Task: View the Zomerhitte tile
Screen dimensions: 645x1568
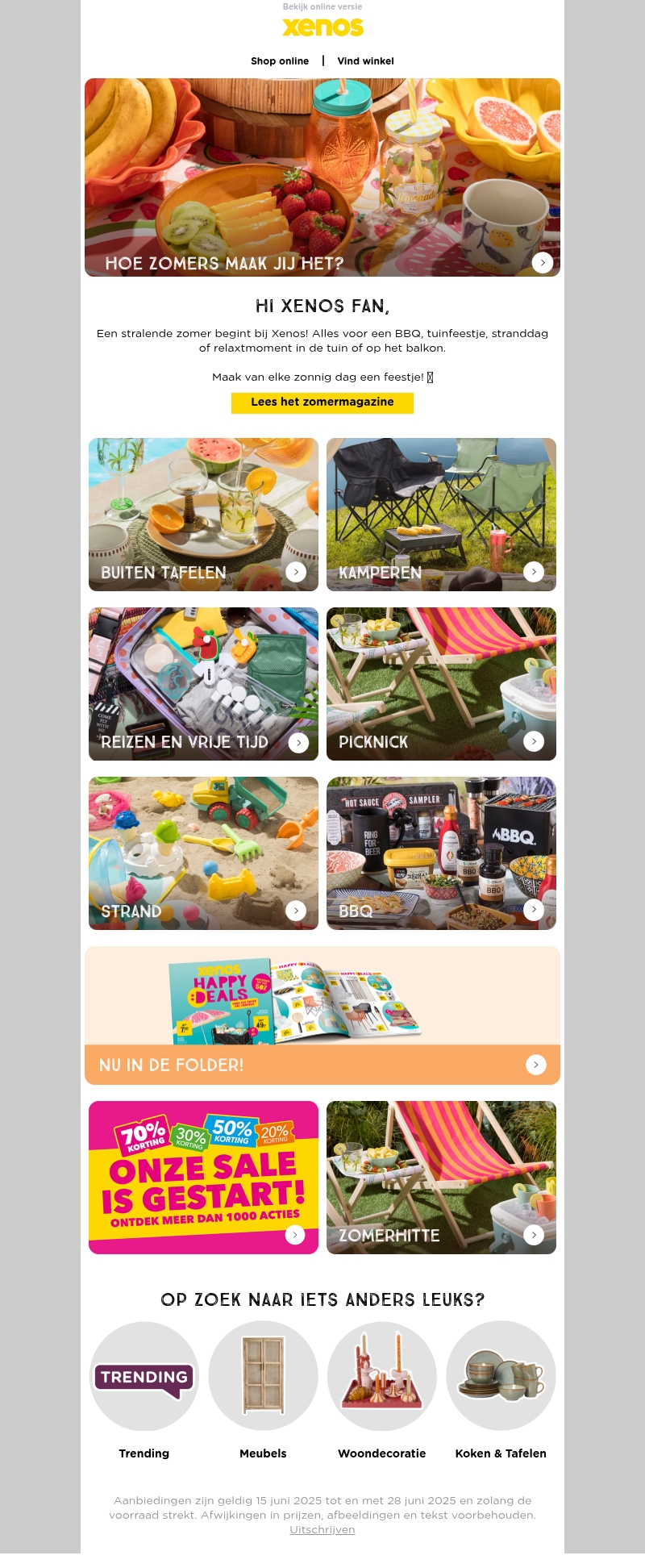Action: [x=441, y=1178]
